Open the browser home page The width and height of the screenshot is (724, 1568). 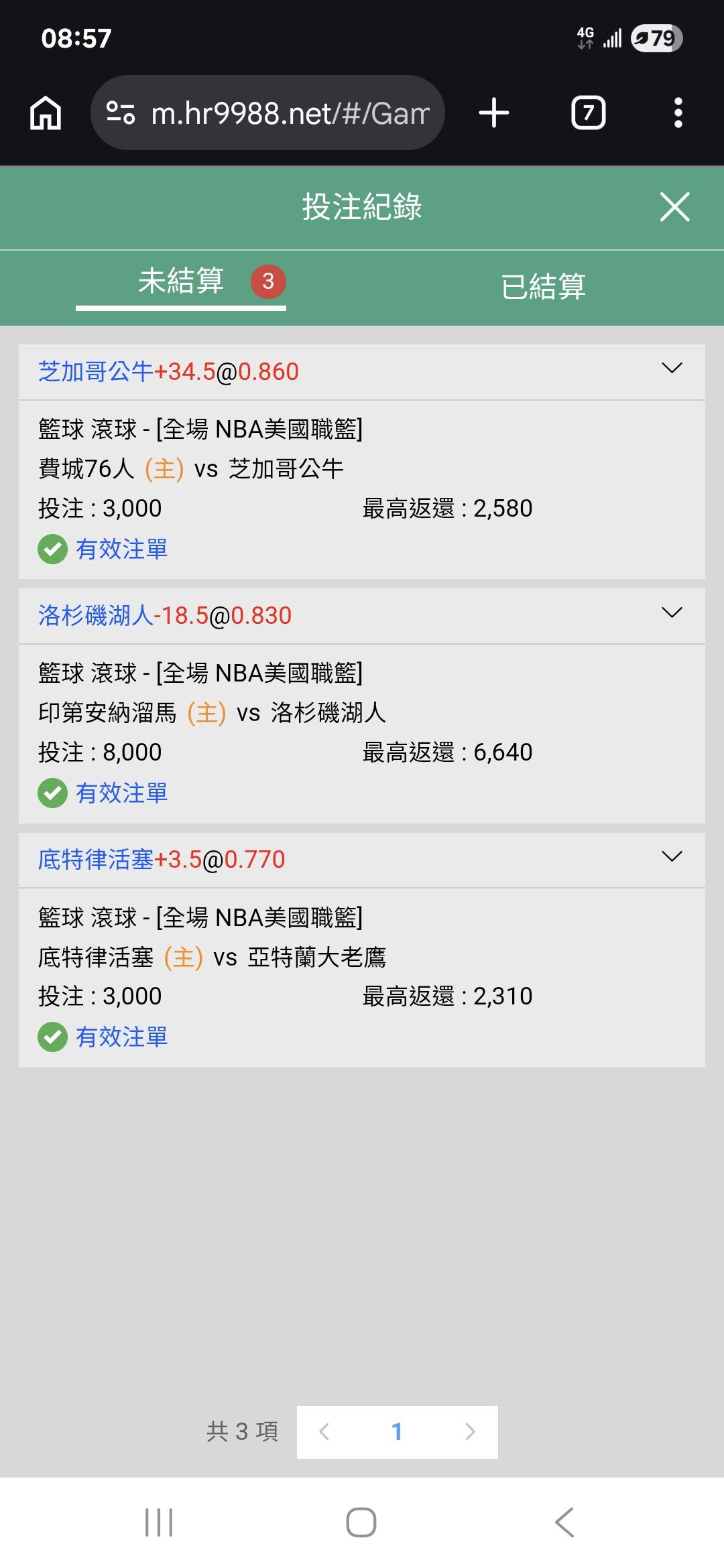click(x=46, y=113)
